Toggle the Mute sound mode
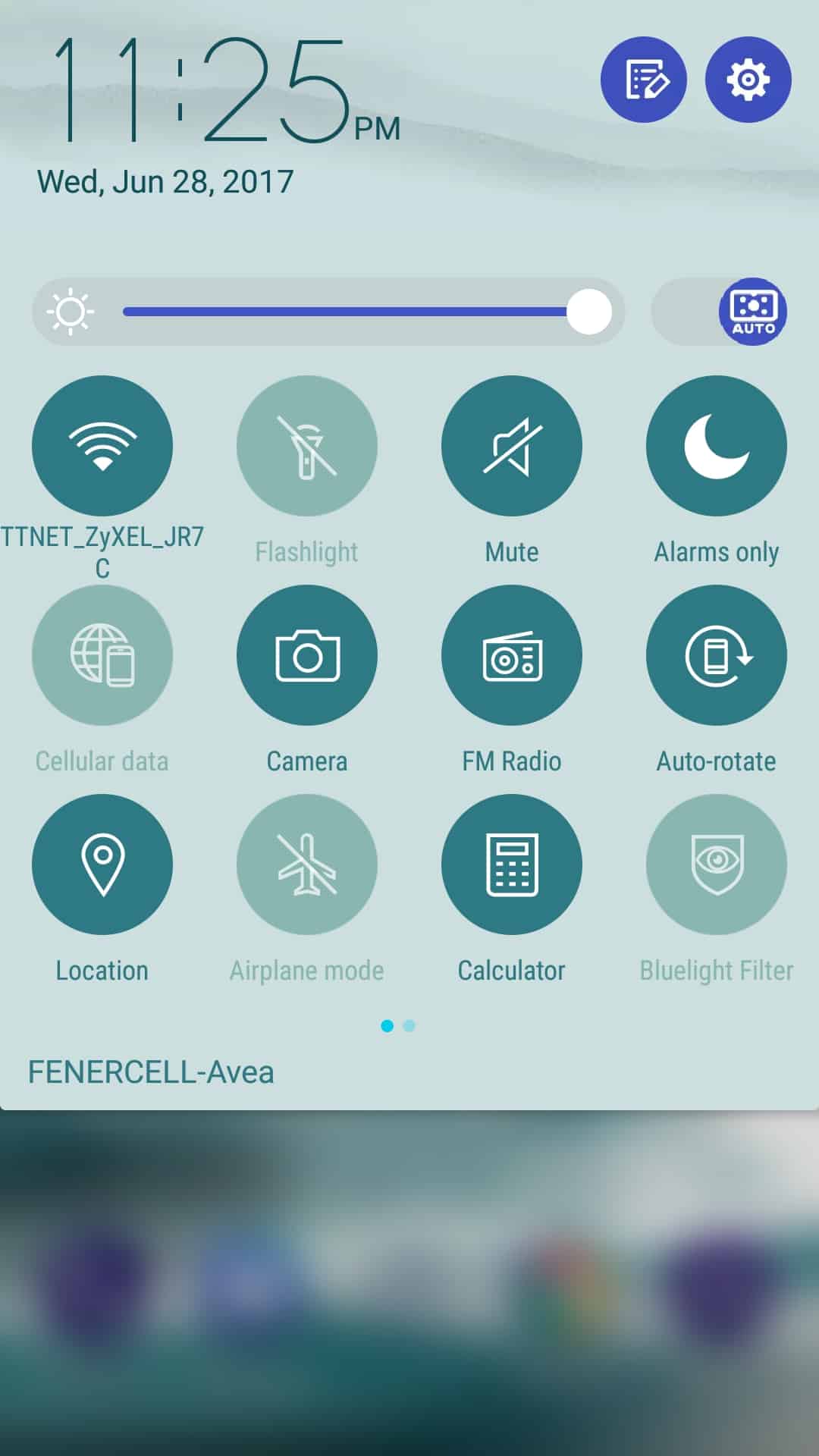 coord(512,446)
